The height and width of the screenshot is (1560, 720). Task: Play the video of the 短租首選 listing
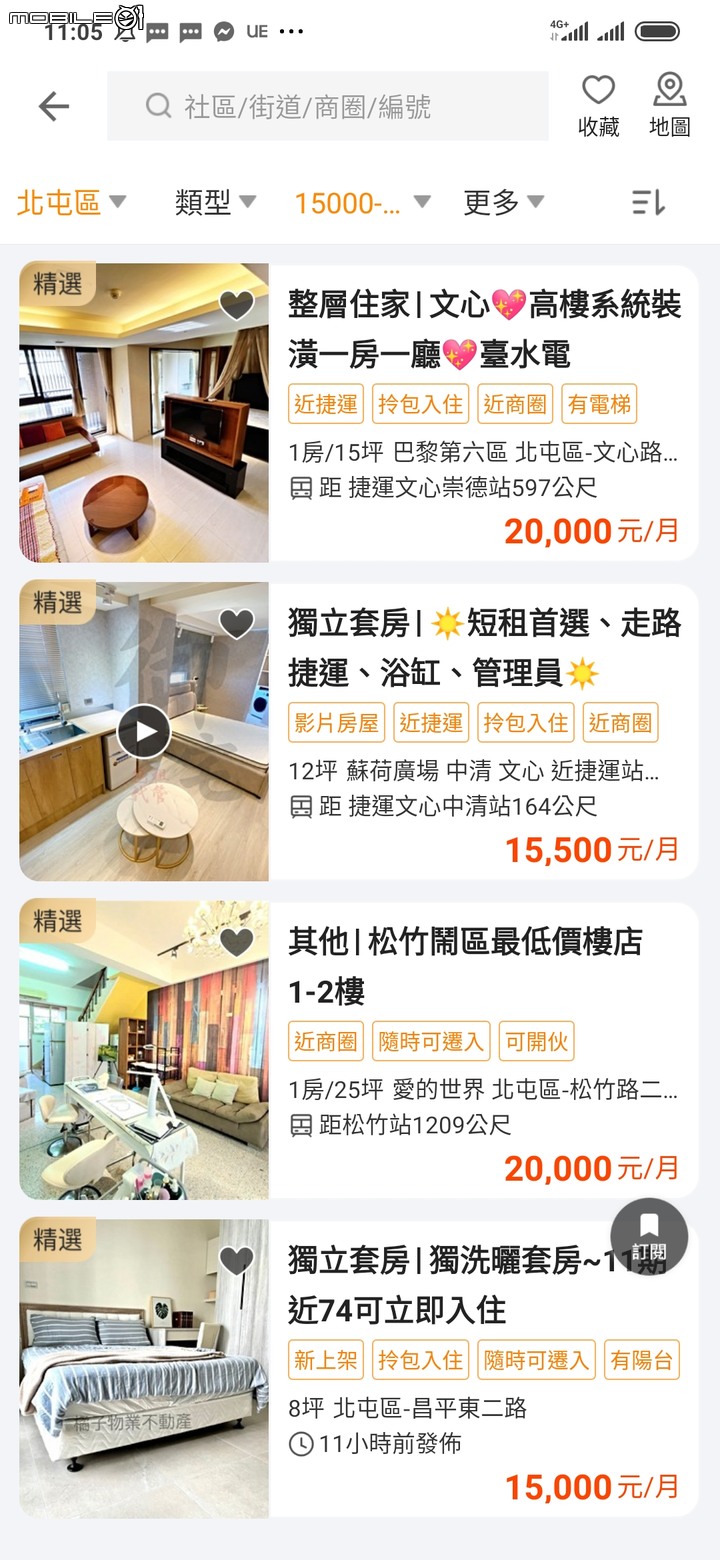[144, 731]
